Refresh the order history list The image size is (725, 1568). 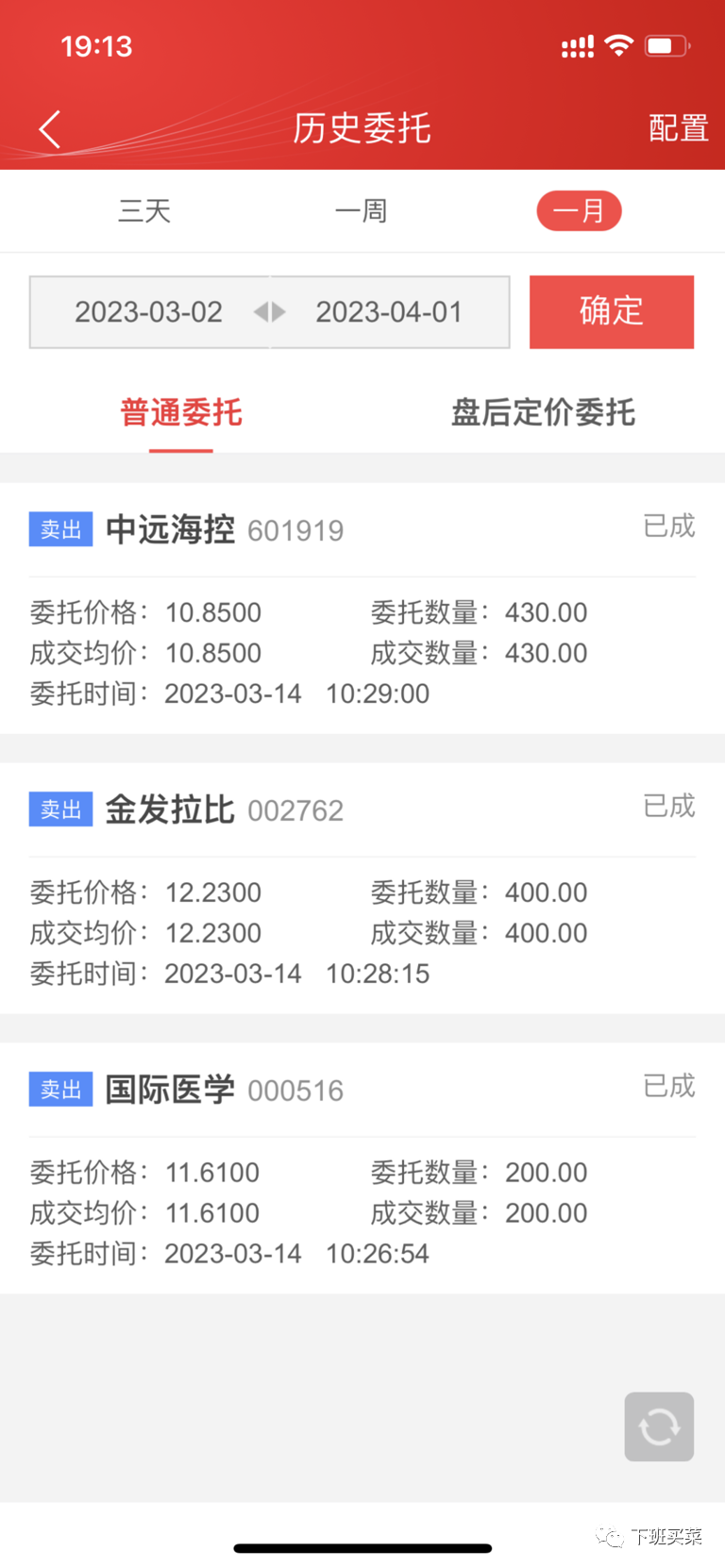tap(659, 1426)
